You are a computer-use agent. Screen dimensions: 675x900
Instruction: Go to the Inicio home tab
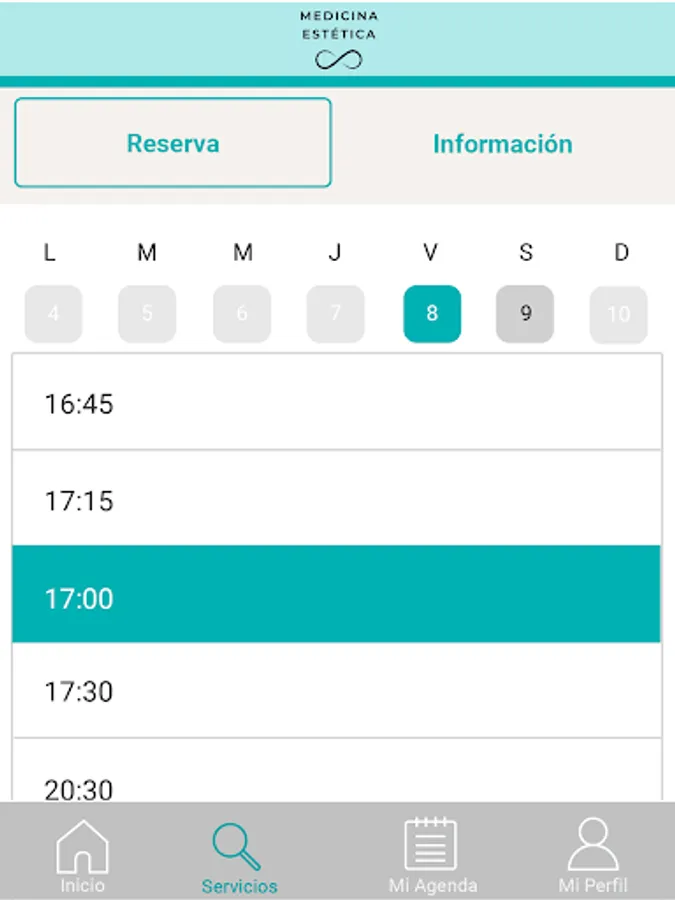click(83, 854)
